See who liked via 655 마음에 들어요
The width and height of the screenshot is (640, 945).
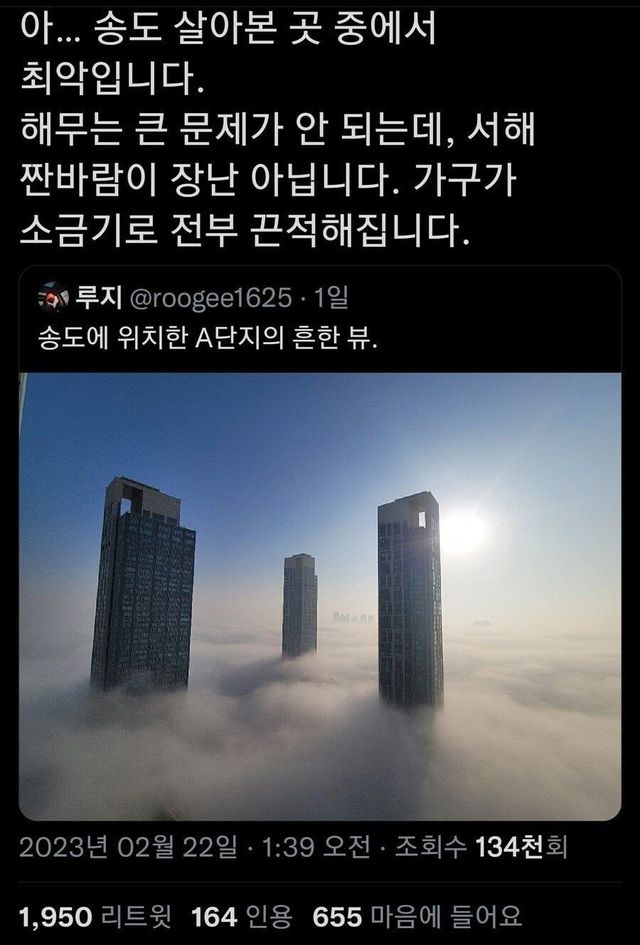[417, 916]
